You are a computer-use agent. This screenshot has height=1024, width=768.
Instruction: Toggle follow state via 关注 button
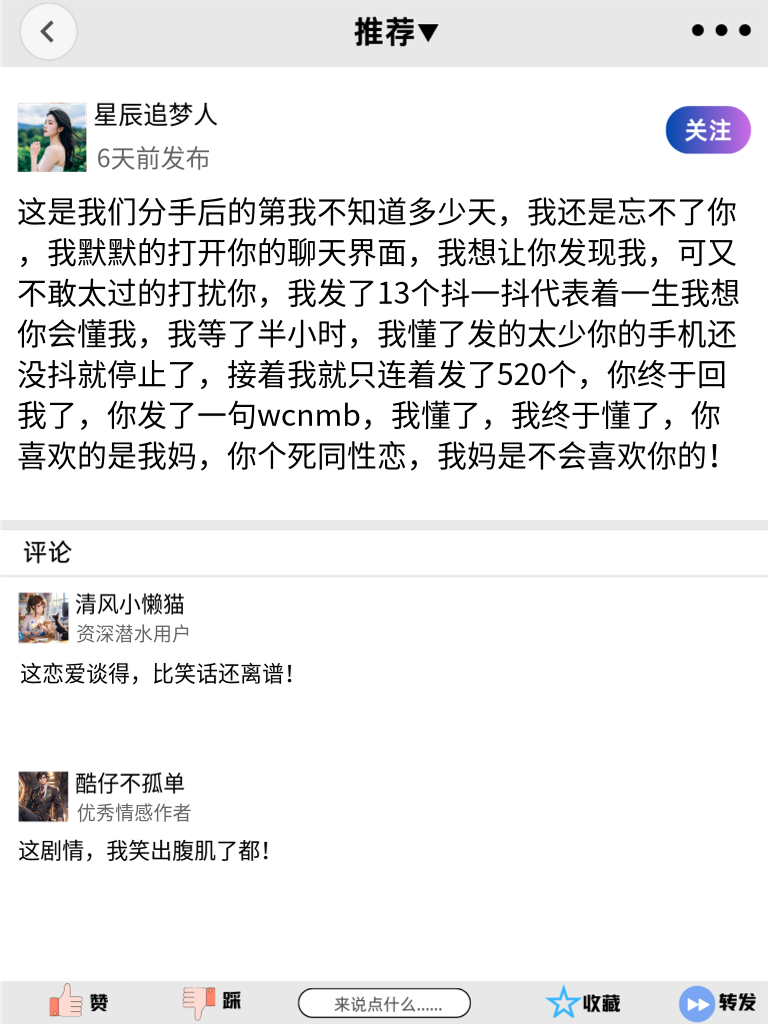(707, 130)
